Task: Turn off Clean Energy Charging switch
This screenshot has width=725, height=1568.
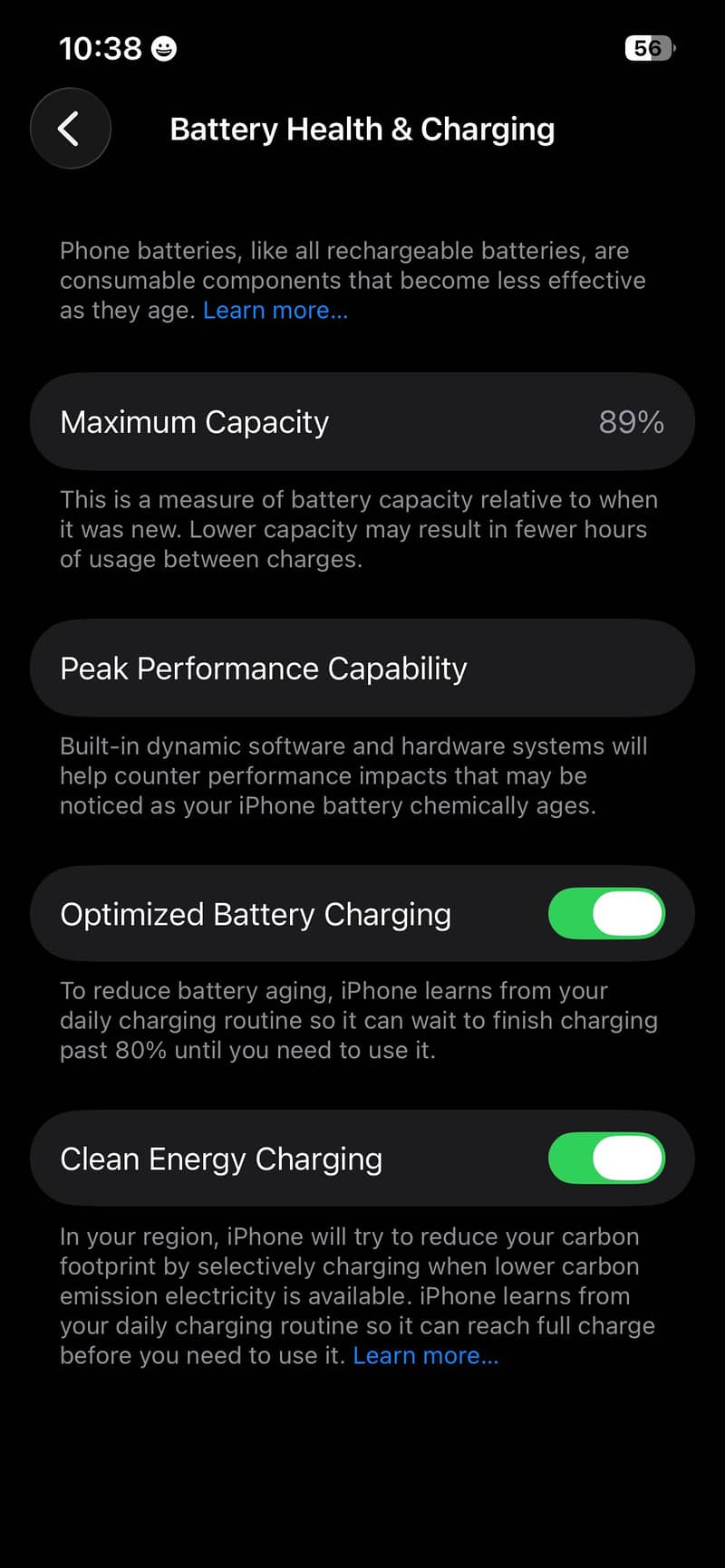Action: click(606, 1158)
